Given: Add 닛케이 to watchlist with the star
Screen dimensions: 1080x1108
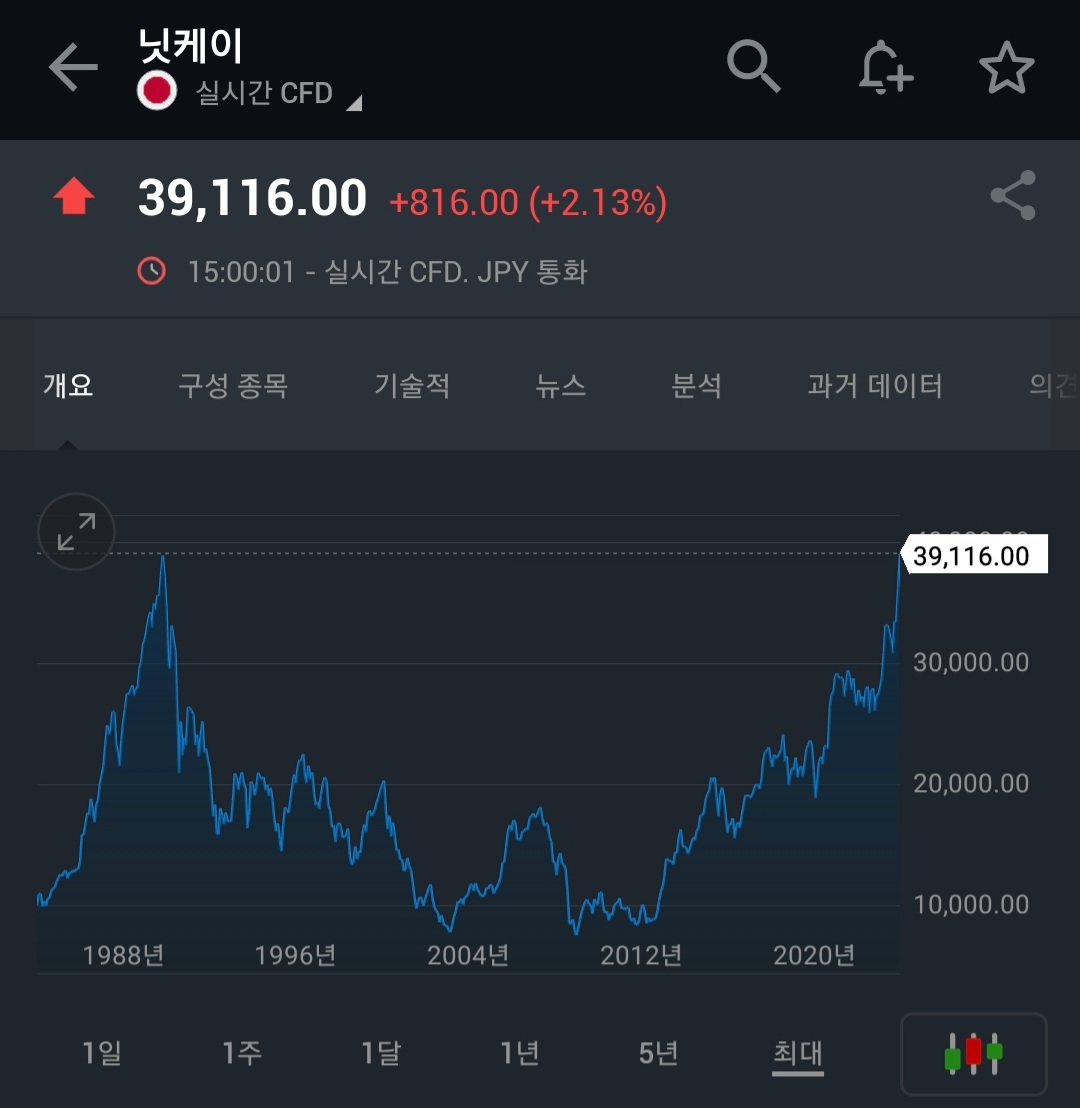Looking at the screenshot, I should click(1006, 69).
